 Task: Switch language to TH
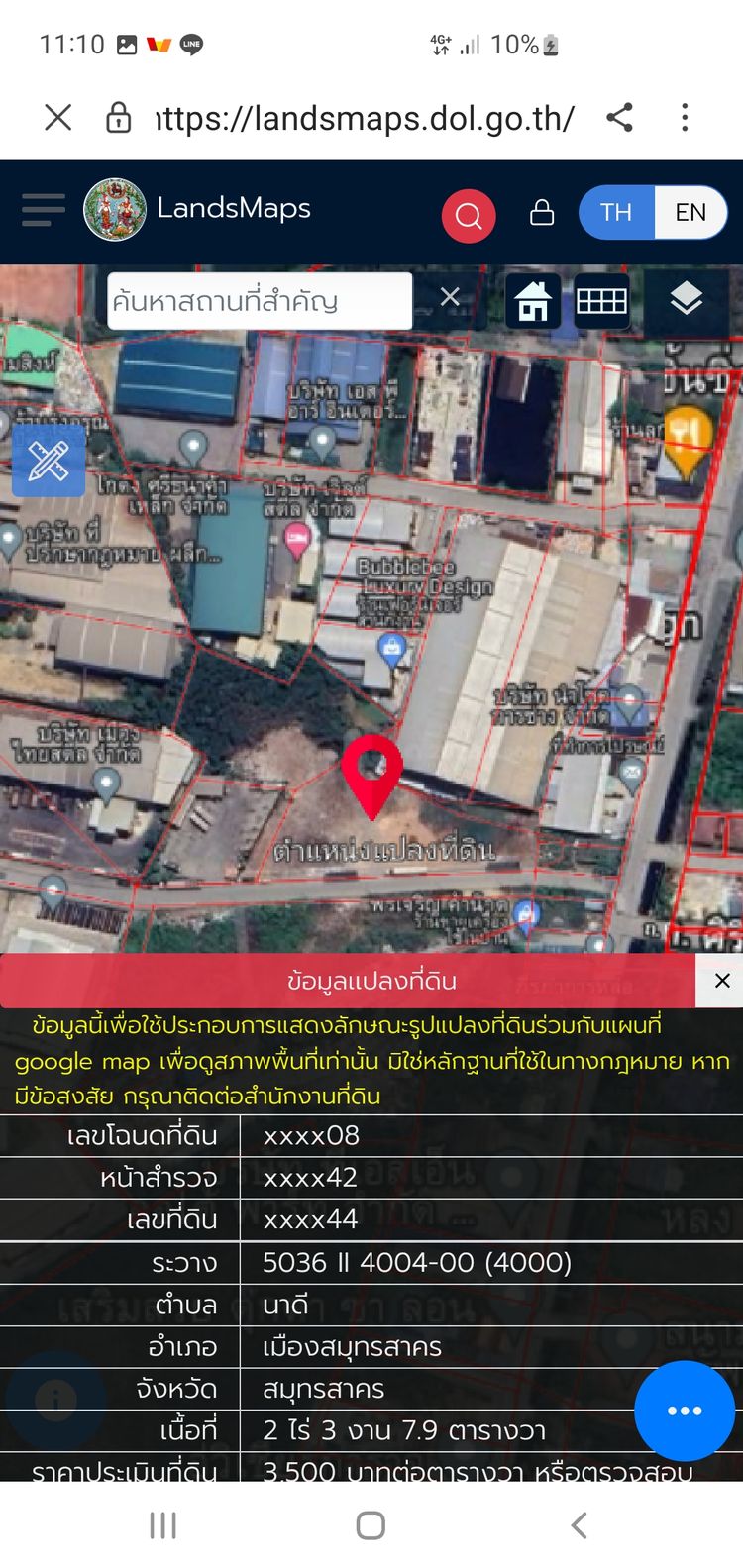click(616, 212)
